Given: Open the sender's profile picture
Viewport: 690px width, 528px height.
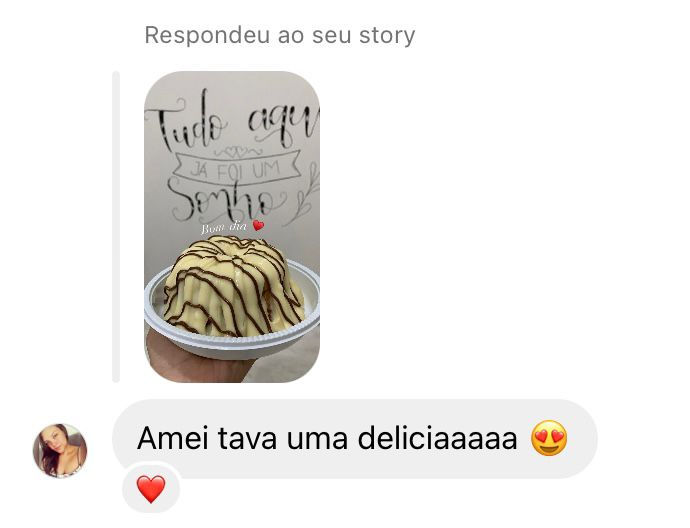Looking at the screenshot, I should 61,450.
